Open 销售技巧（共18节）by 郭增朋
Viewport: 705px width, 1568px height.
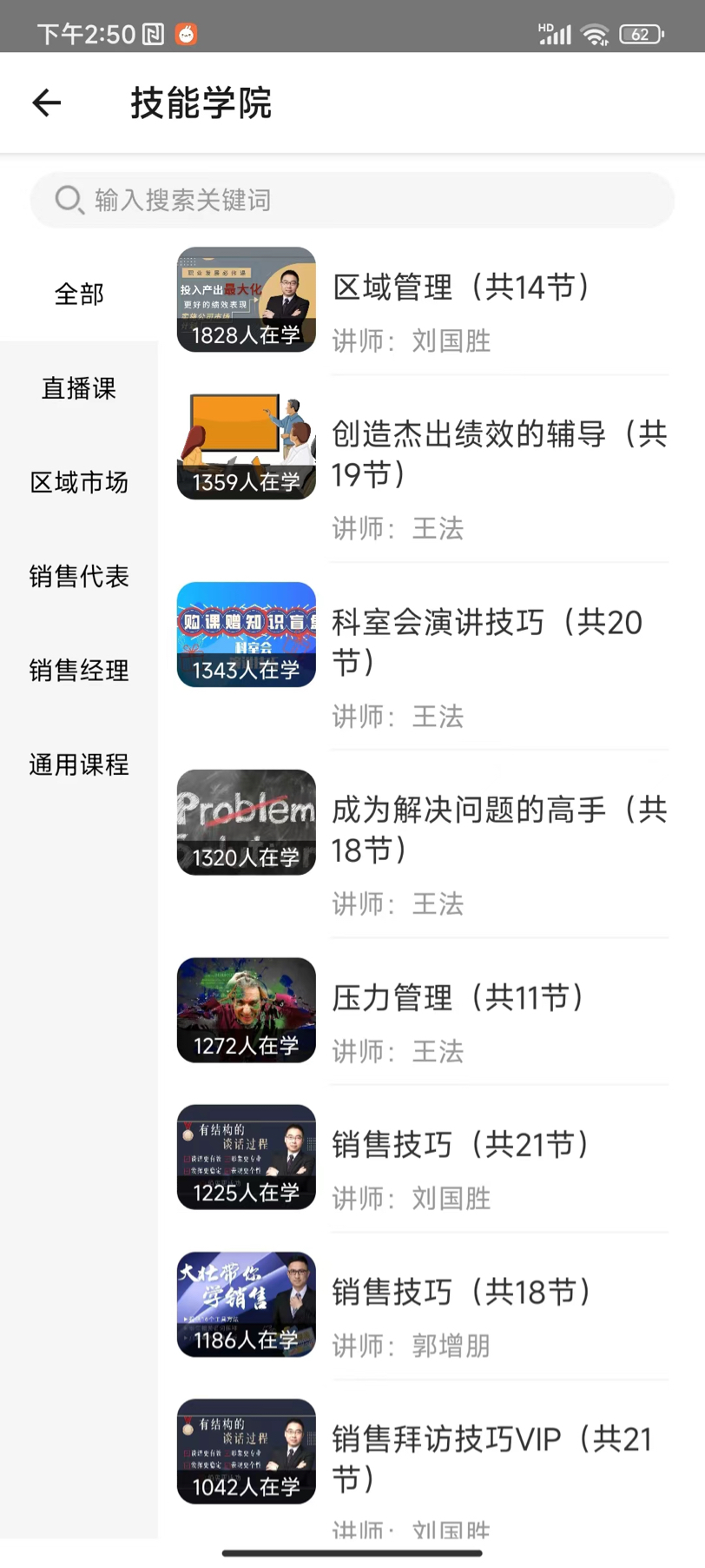460,1293
